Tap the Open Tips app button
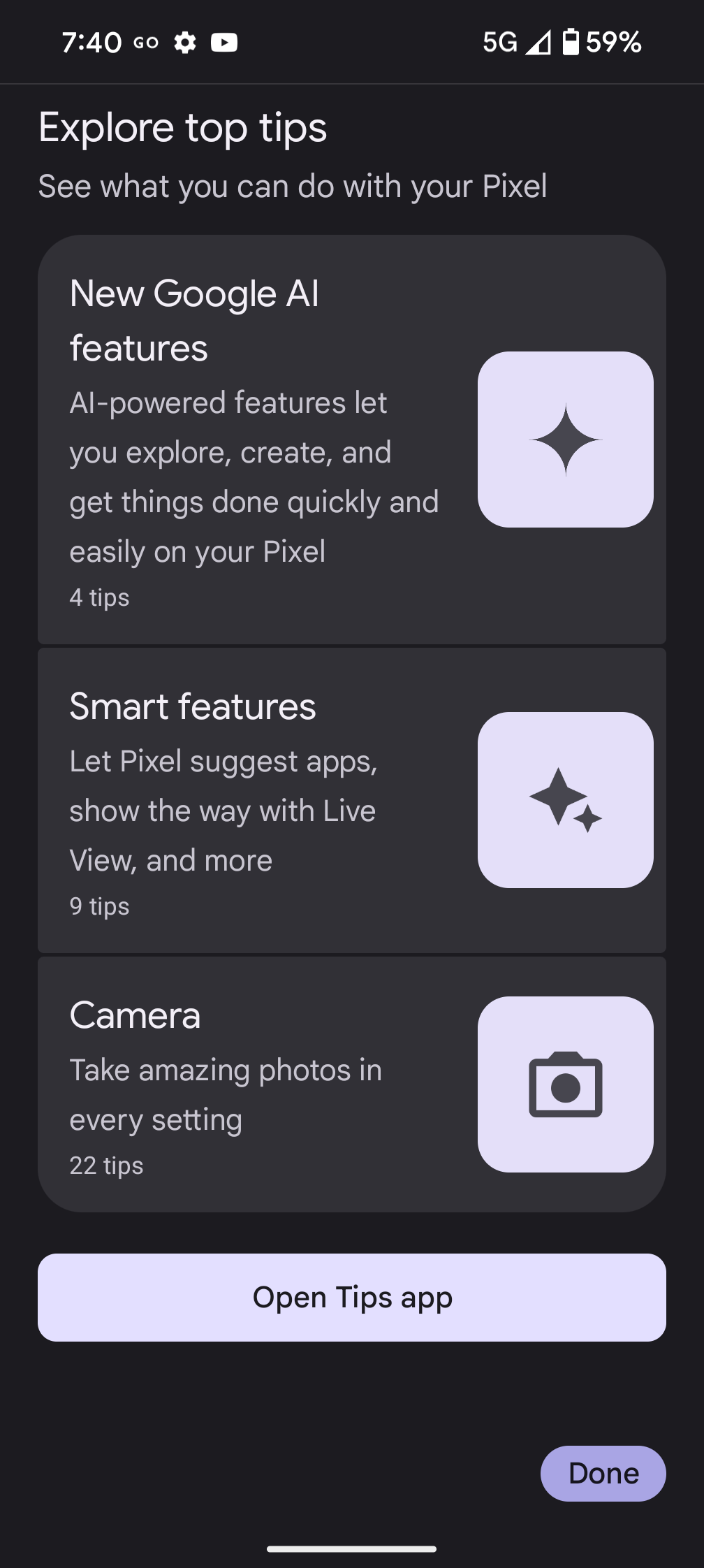The width and height of the screenshot is (704, 1568). (352, 1298)
